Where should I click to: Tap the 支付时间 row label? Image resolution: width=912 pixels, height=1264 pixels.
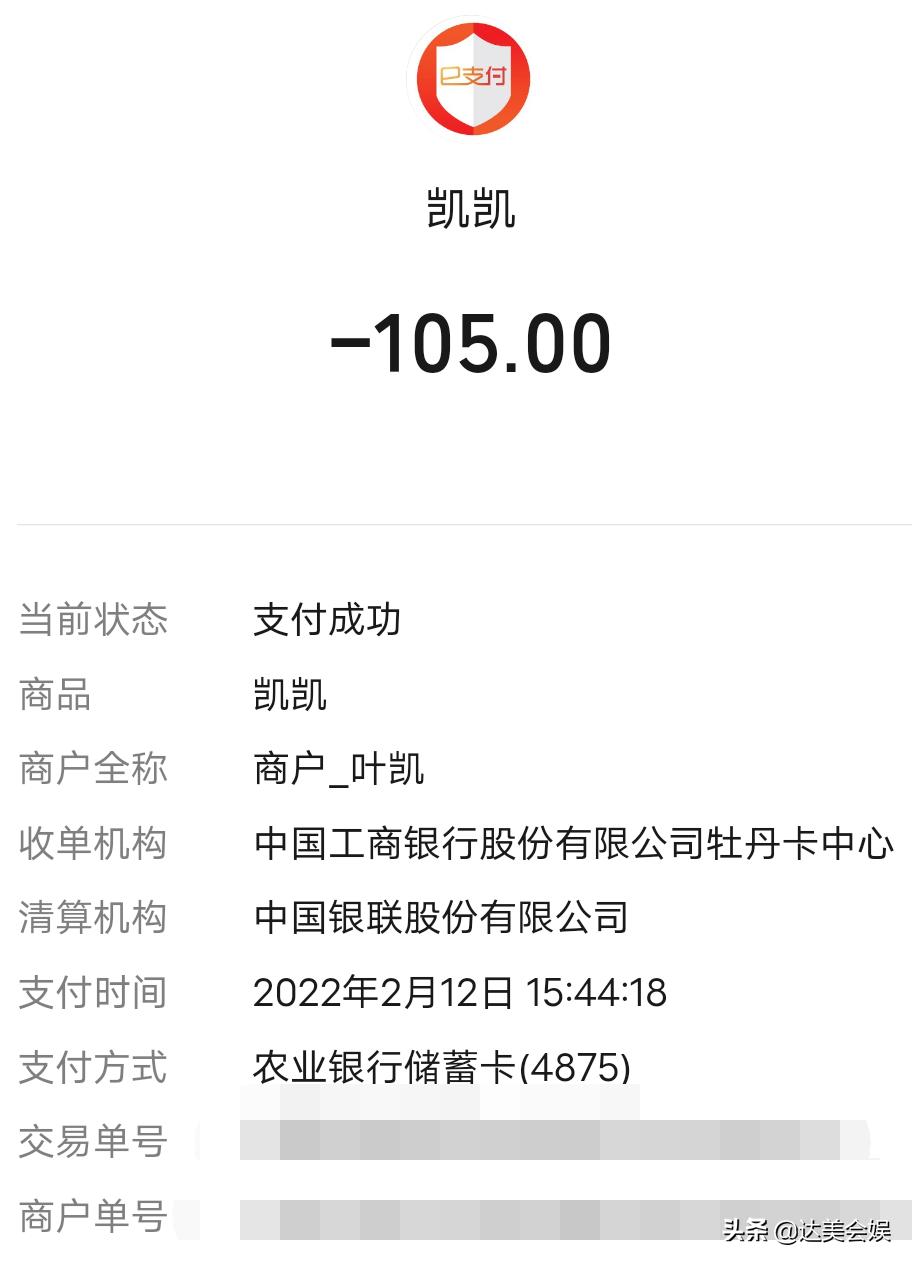tap(91, 994)
